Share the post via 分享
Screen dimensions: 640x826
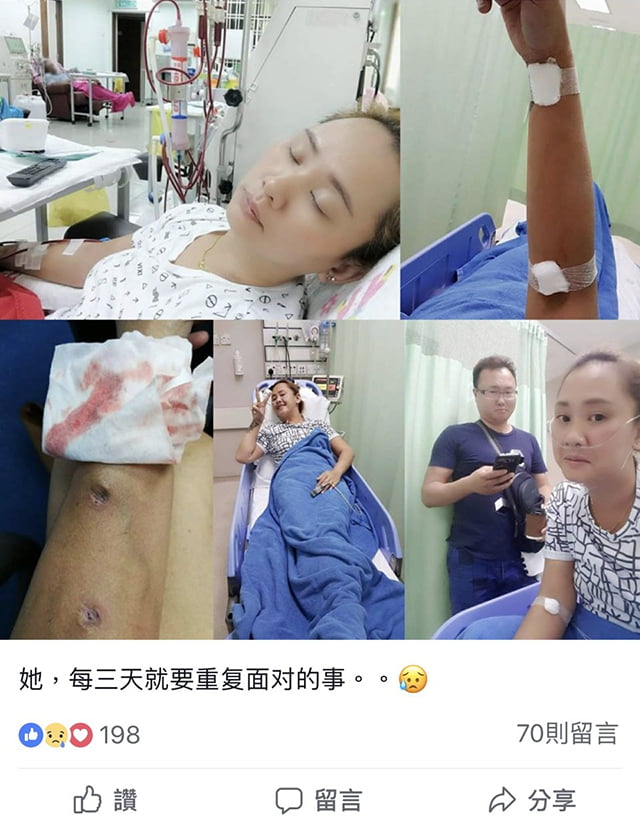(532, 799)
